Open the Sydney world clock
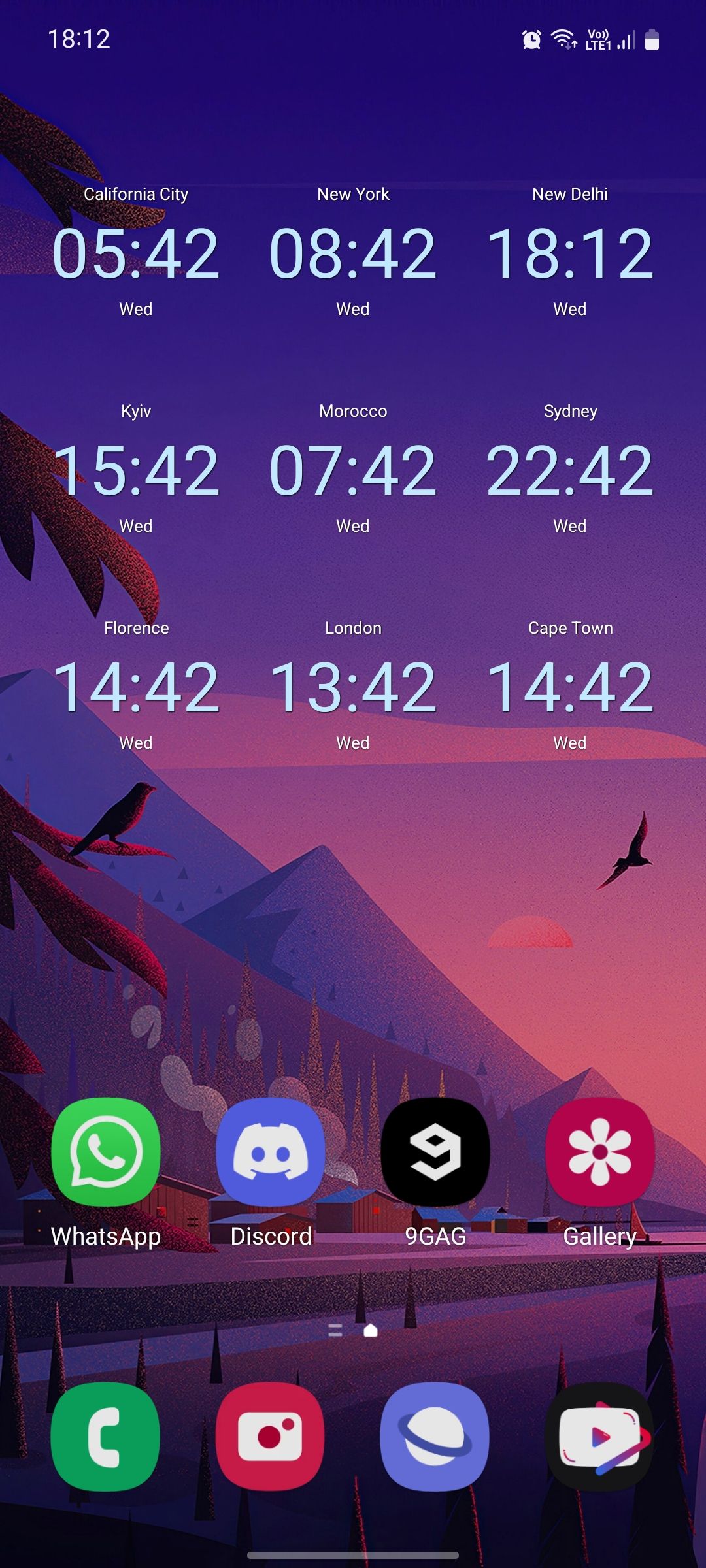The image size is (706, 1568). pos(570,470)
